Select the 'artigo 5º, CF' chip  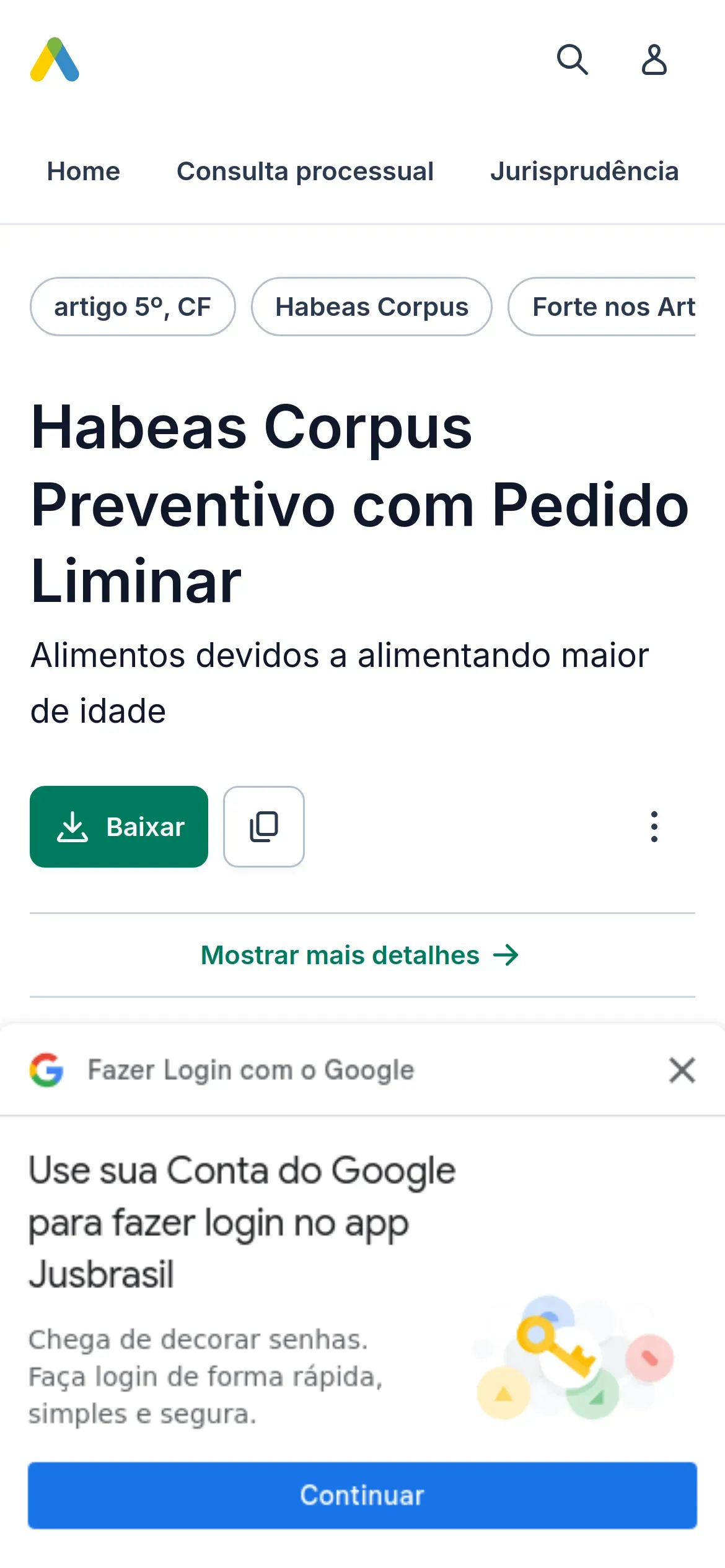pos(133,307)
